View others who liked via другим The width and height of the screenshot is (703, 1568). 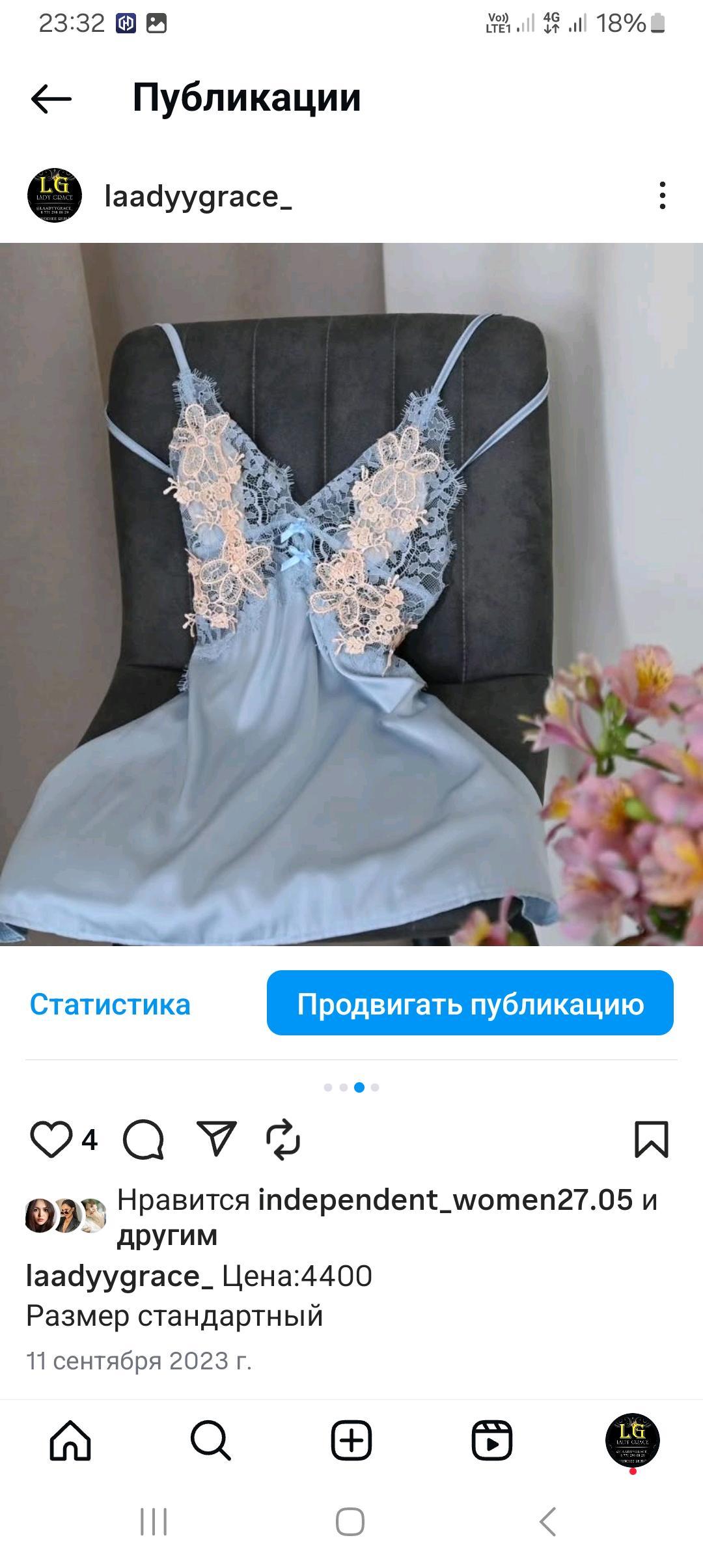[167, 1235]
